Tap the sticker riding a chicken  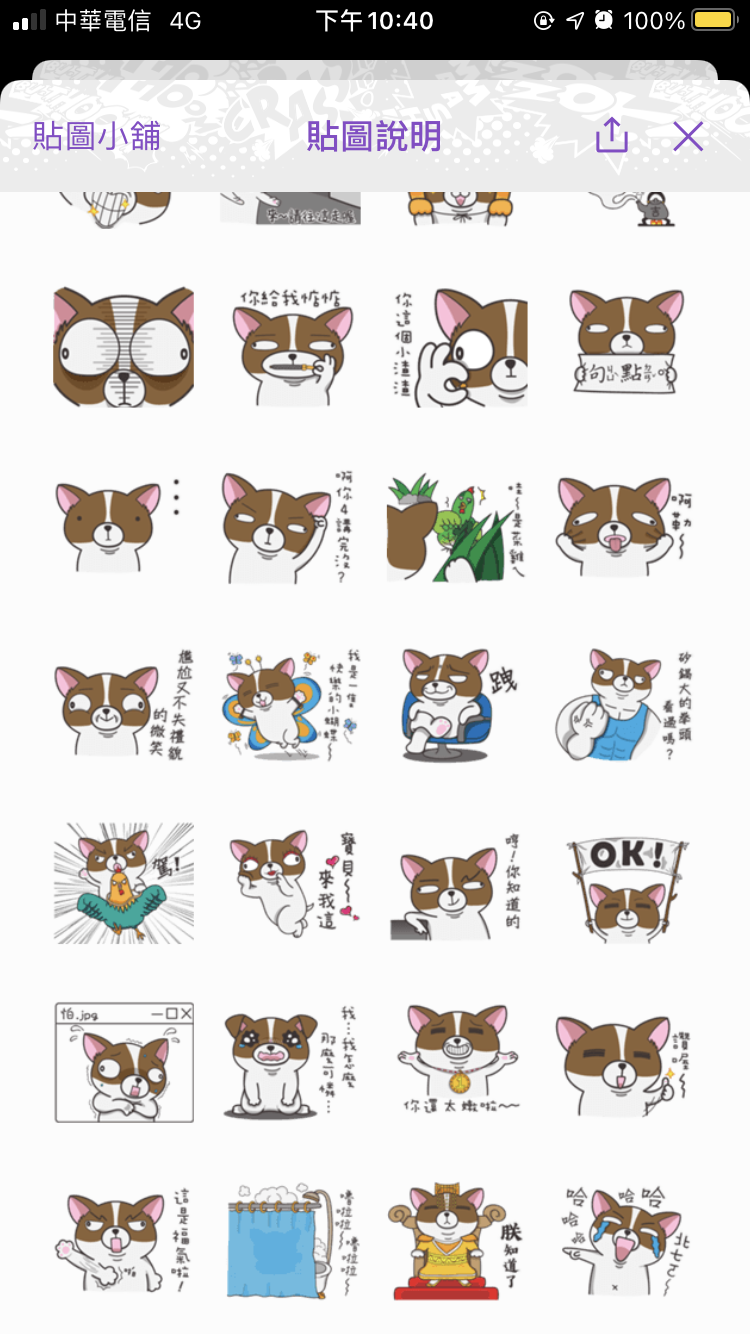[124, 883]
